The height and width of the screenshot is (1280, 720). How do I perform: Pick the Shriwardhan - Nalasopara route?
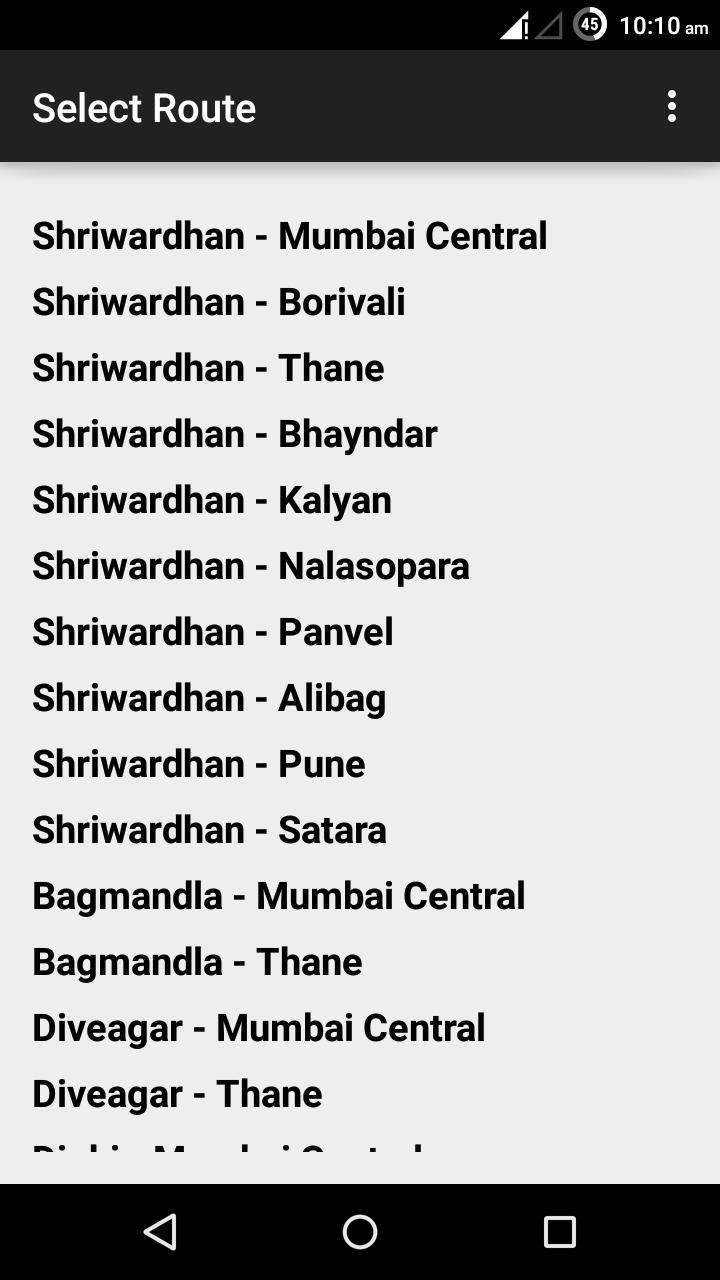point(250,566)
